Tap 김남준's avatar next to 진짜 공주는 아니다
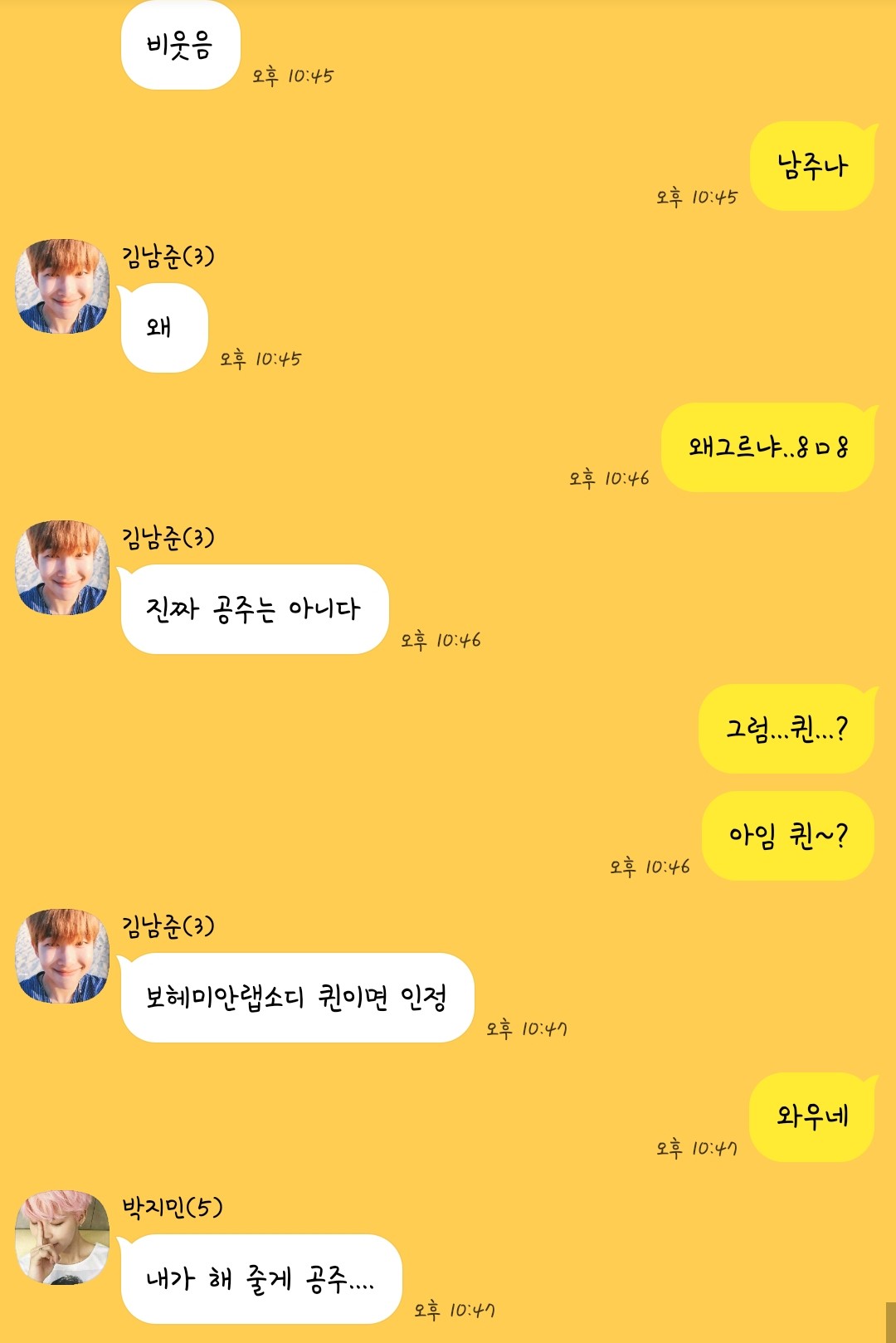This screenshot has width=896, height=1343. (x=62, y=568)
